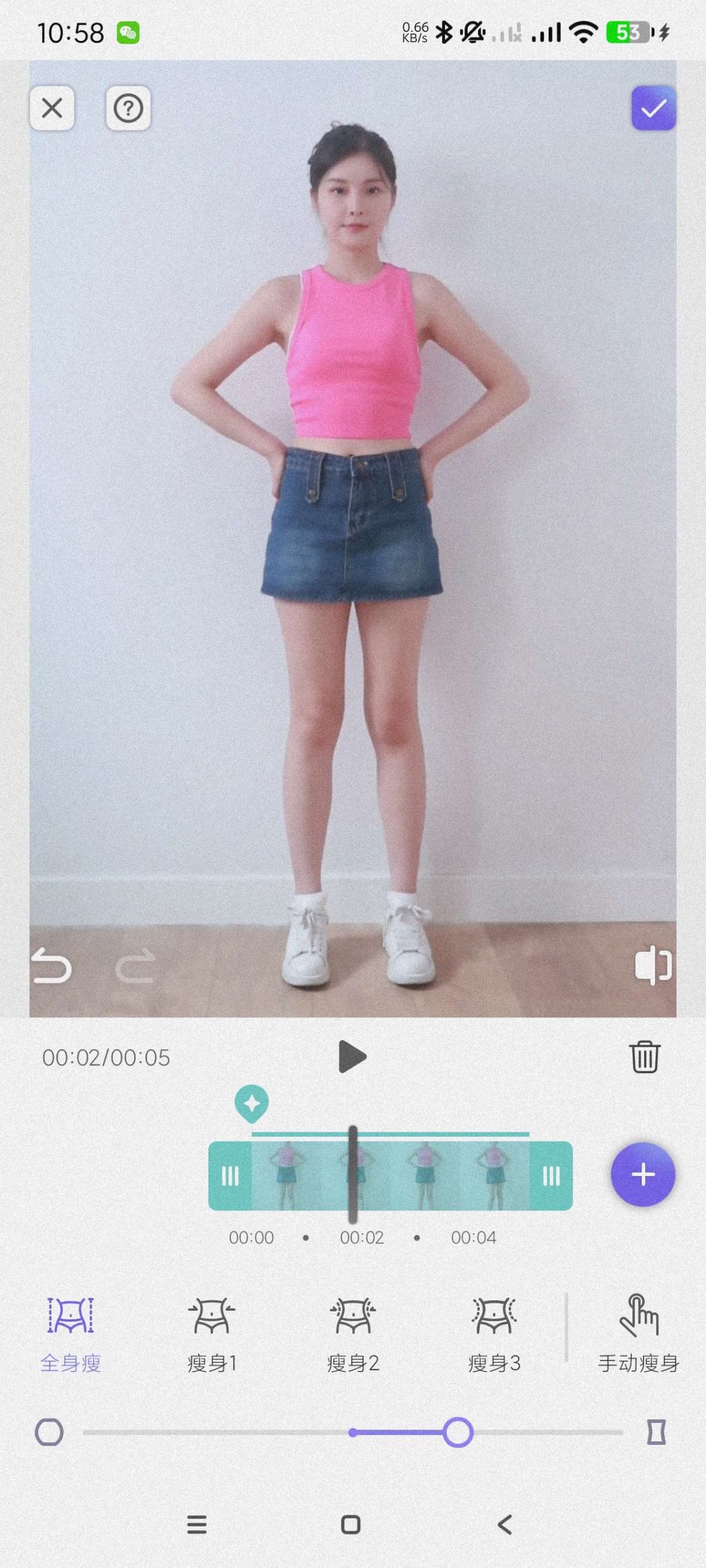
Task: Tap the before/after compare icon
Action: click(x=653, y=965)
